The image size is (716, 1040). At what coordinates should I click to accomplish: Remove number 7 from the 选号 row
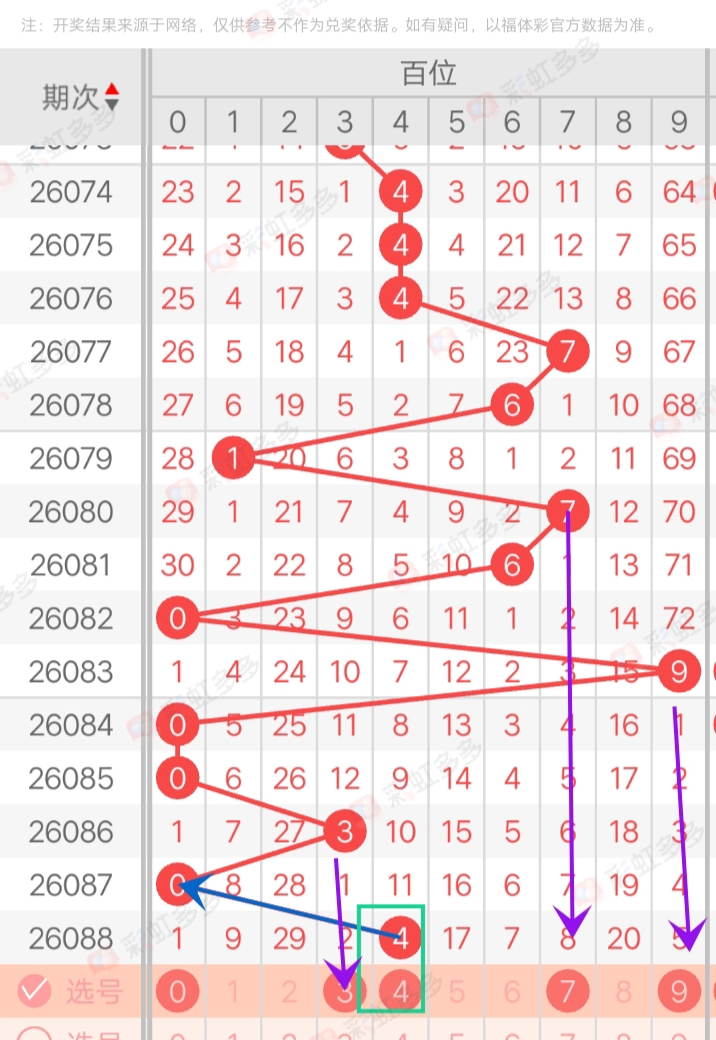568,991
